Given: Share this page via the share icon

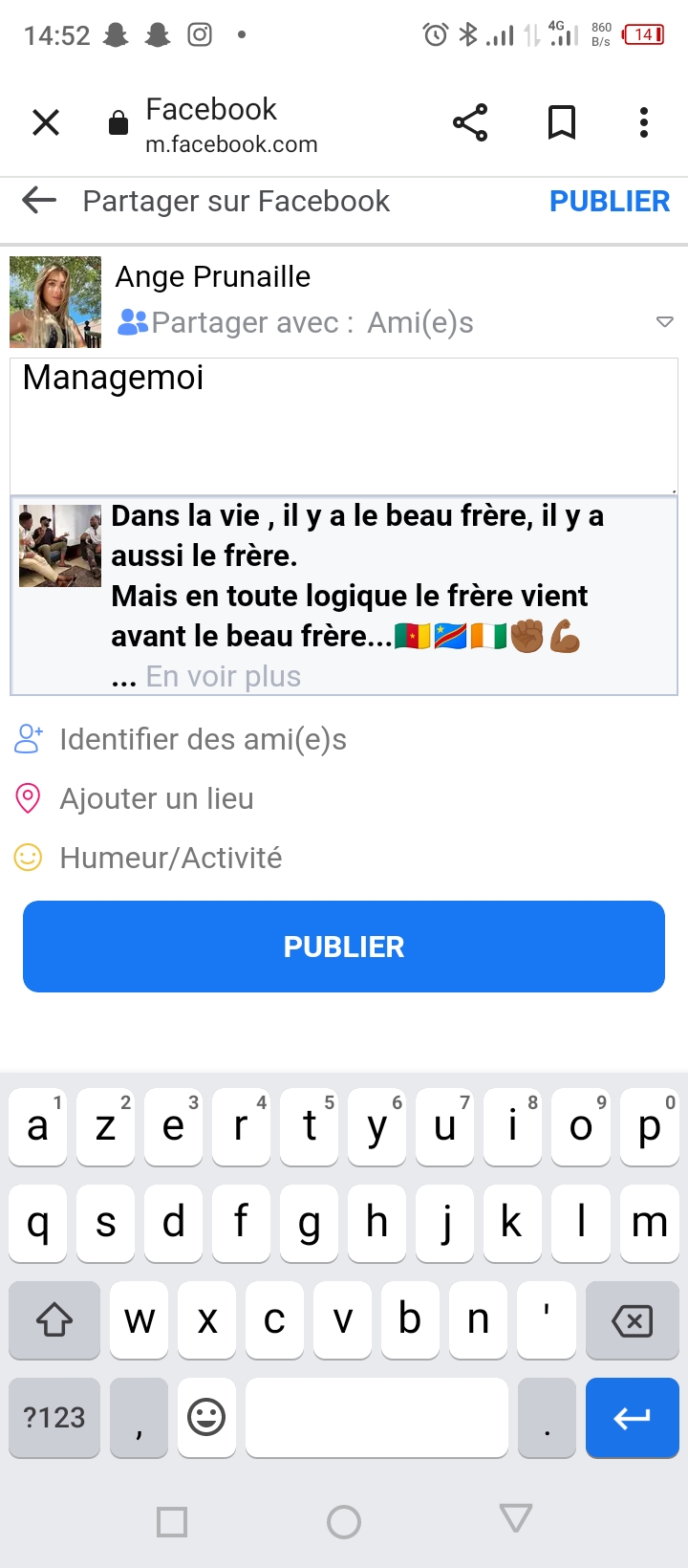Looking at the screenshot, I should click(x=470, y=122).
